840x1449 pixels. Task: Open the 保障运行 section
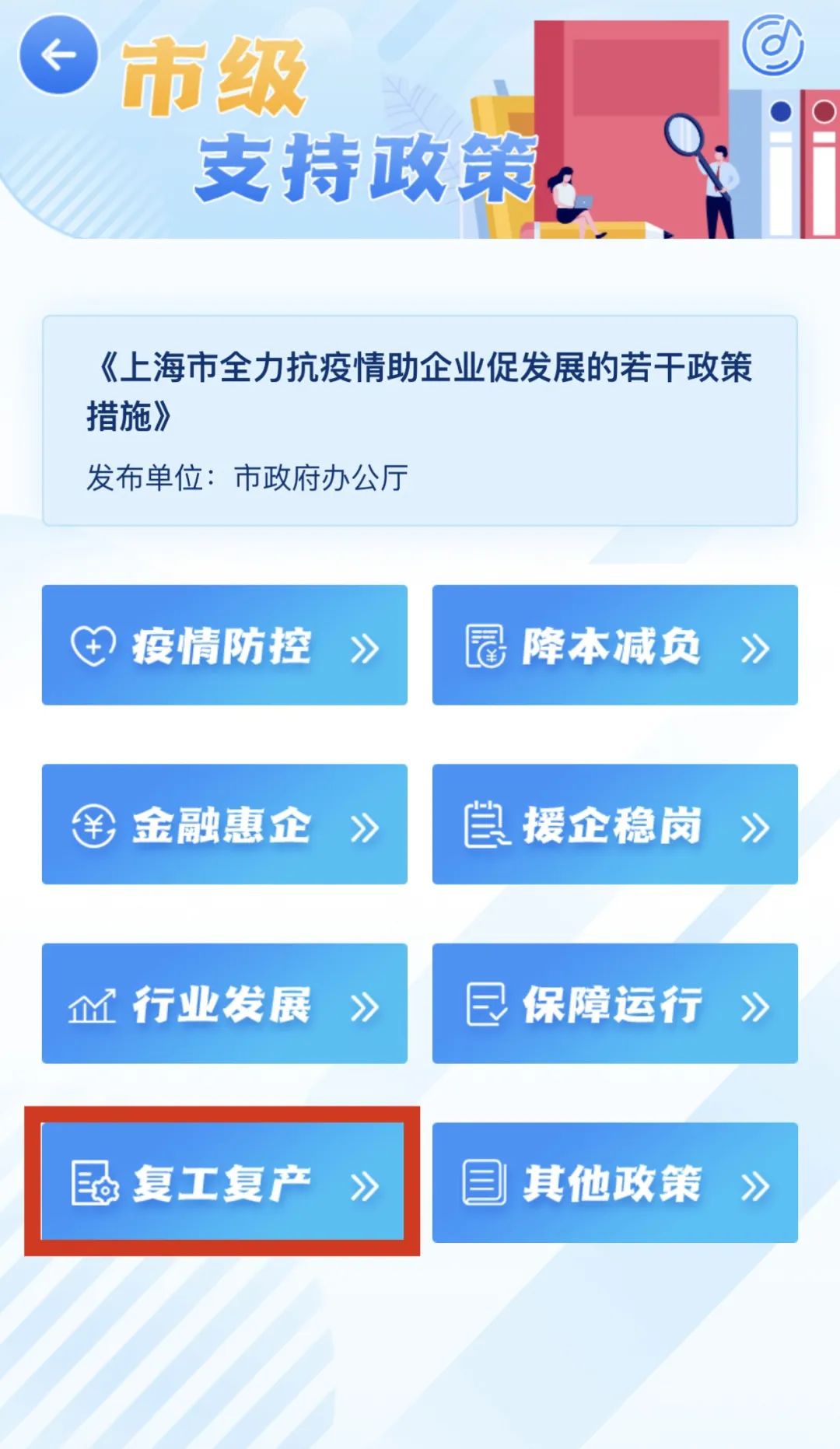pyautogui.click(x=614, y=1003)
